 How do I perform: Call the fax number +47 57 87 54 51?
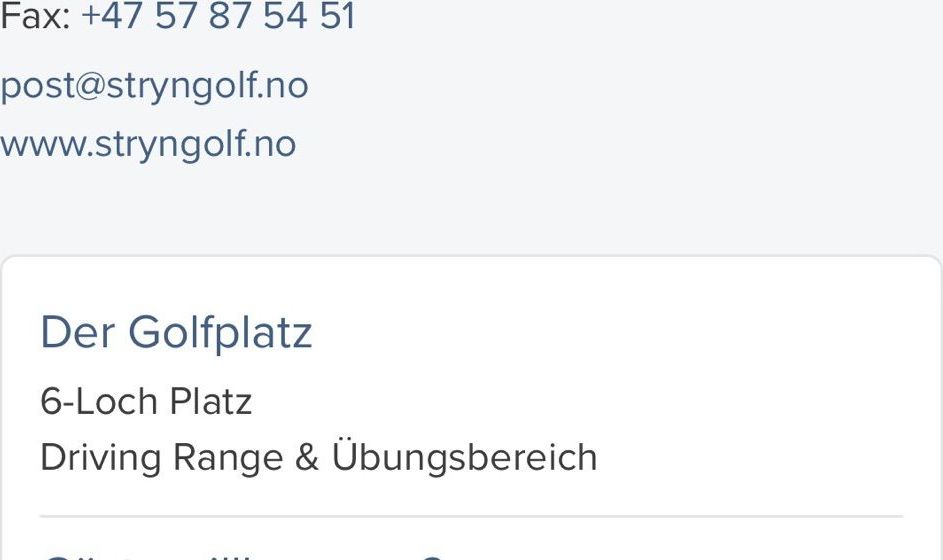coord(217,16)
